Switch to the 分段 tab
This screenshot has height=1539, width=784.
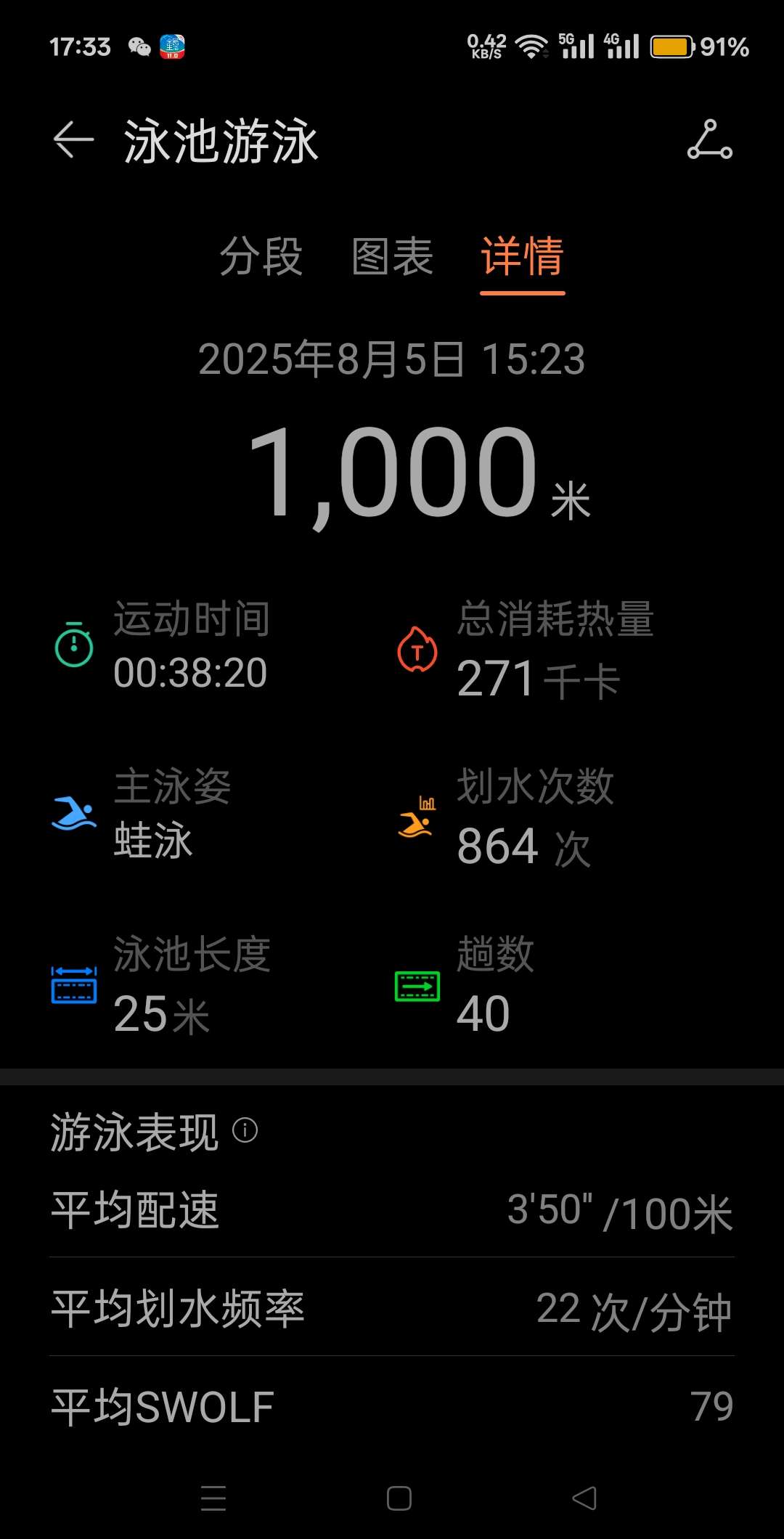260,259
